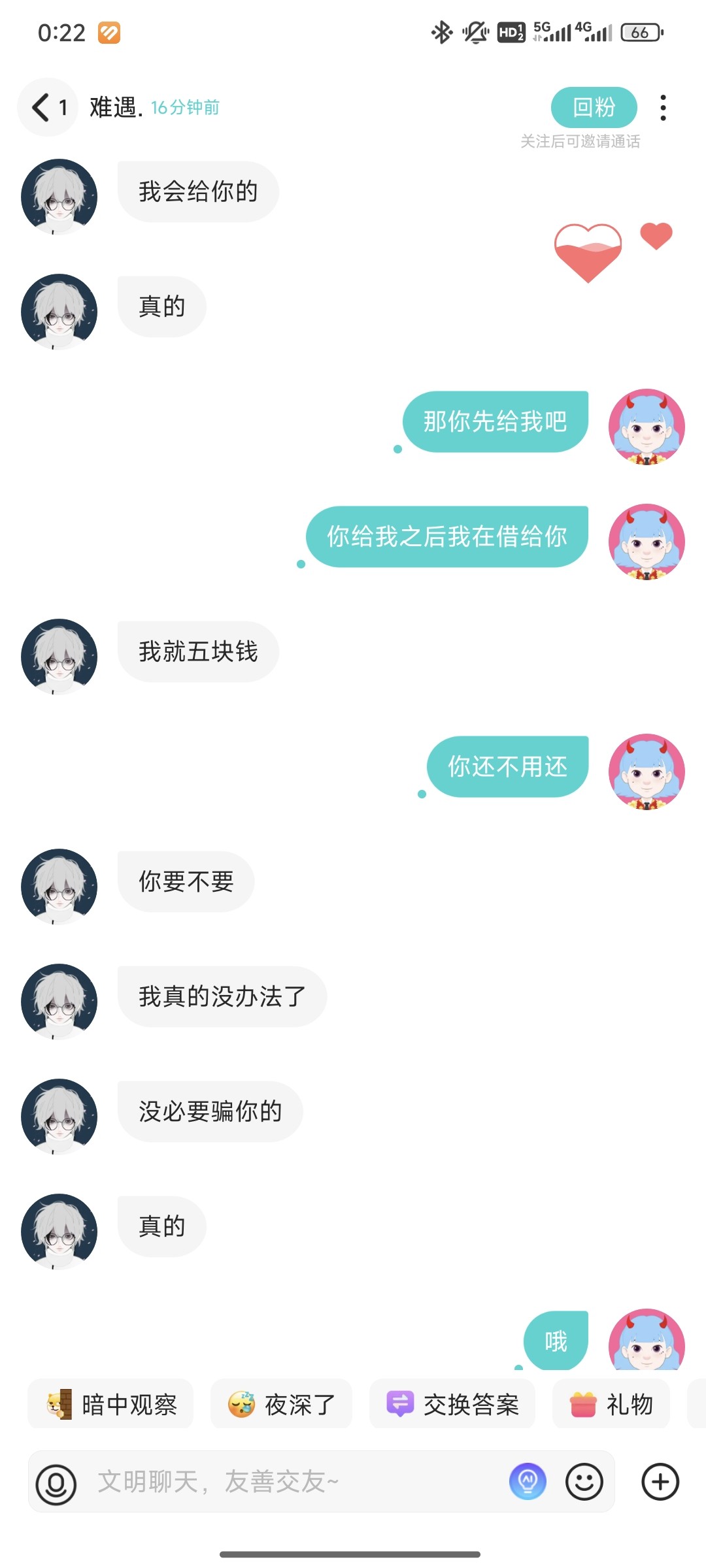The image size is (706, 1568).
Task: Go back to the message list
Action: 47,107
